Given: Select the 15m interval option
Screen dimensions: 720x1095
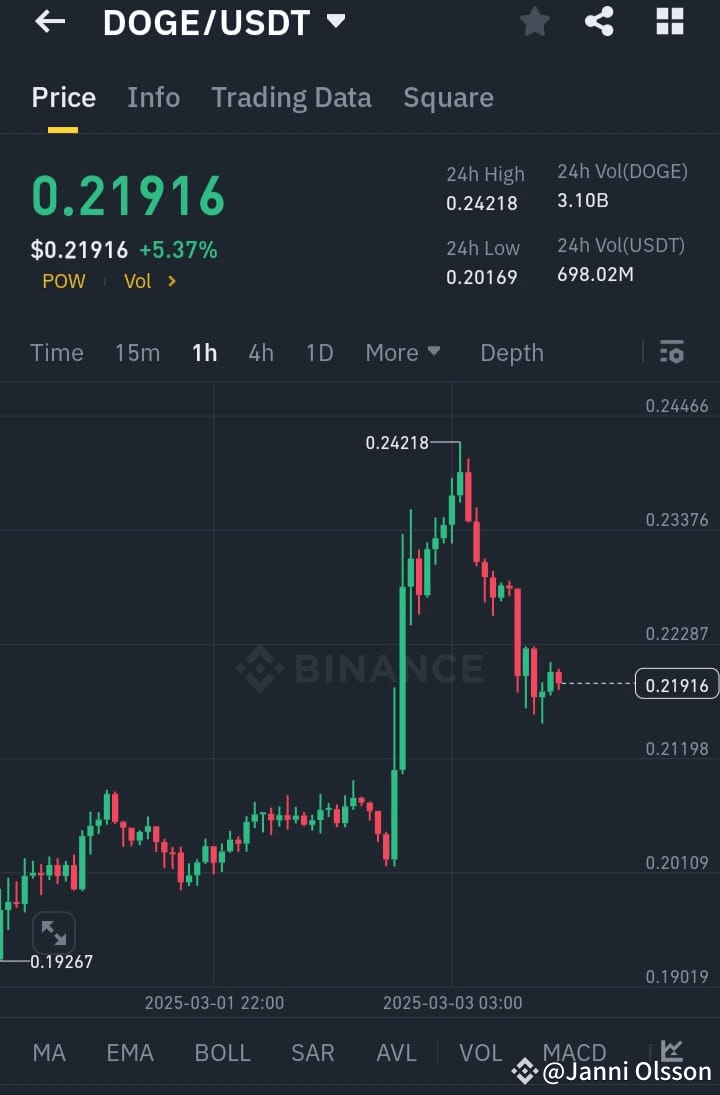Looking at the screenshot, I should pyautogui.click(x=137, y=352).
